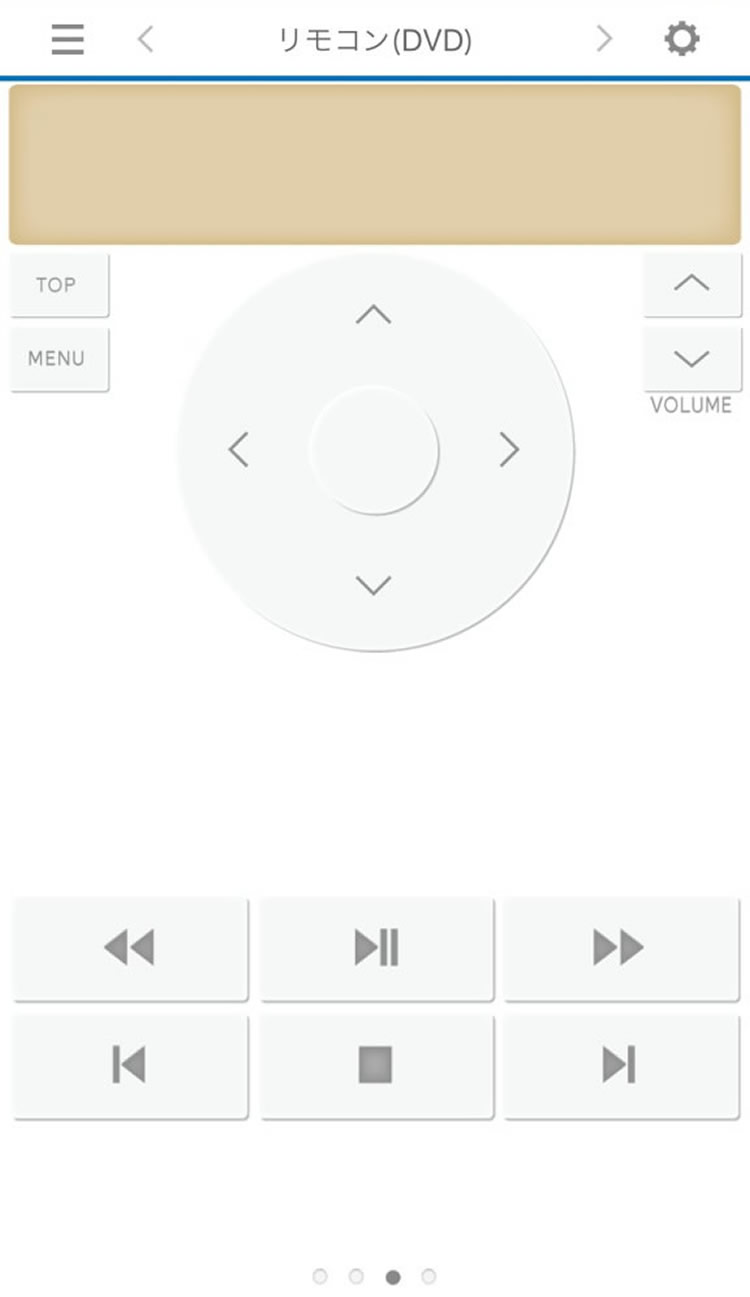Fast forward the DVD
The height and width of the screenshot is (1297, 750).
(x=619, y=947)
